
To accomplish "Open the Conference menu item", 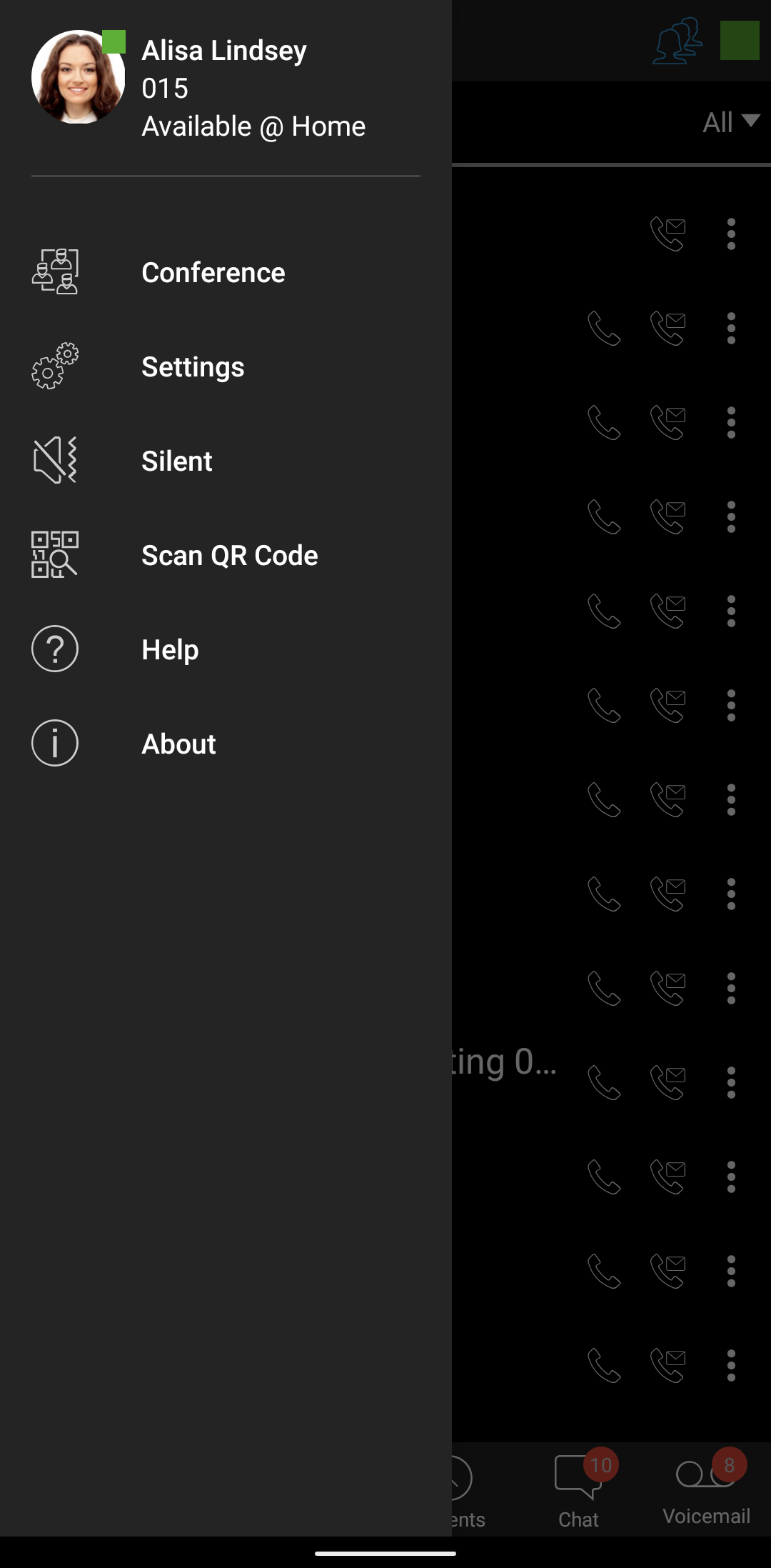I will (226, 272).
